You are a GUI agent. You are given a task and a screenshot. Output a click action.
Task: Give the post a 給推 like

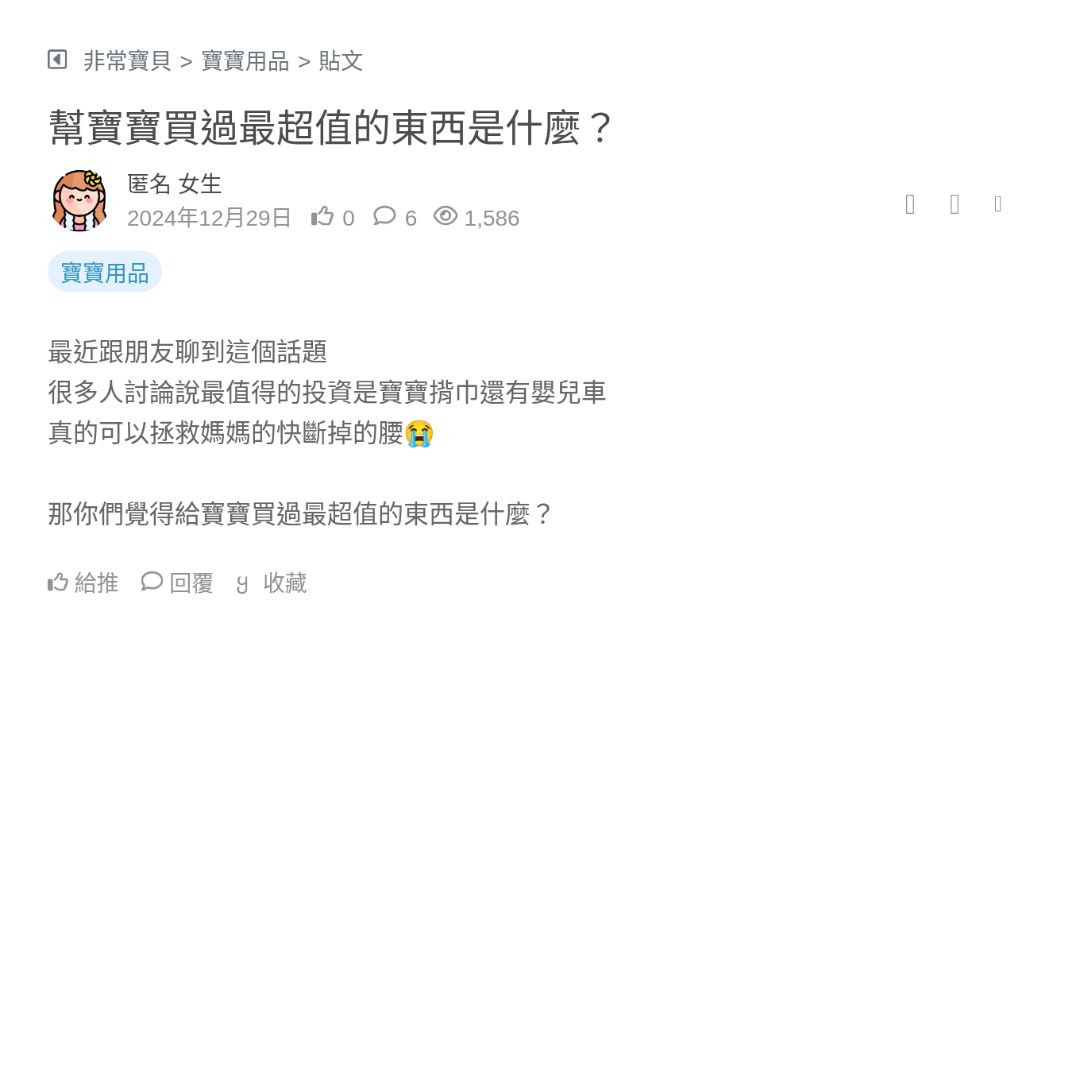pos(83,582)
